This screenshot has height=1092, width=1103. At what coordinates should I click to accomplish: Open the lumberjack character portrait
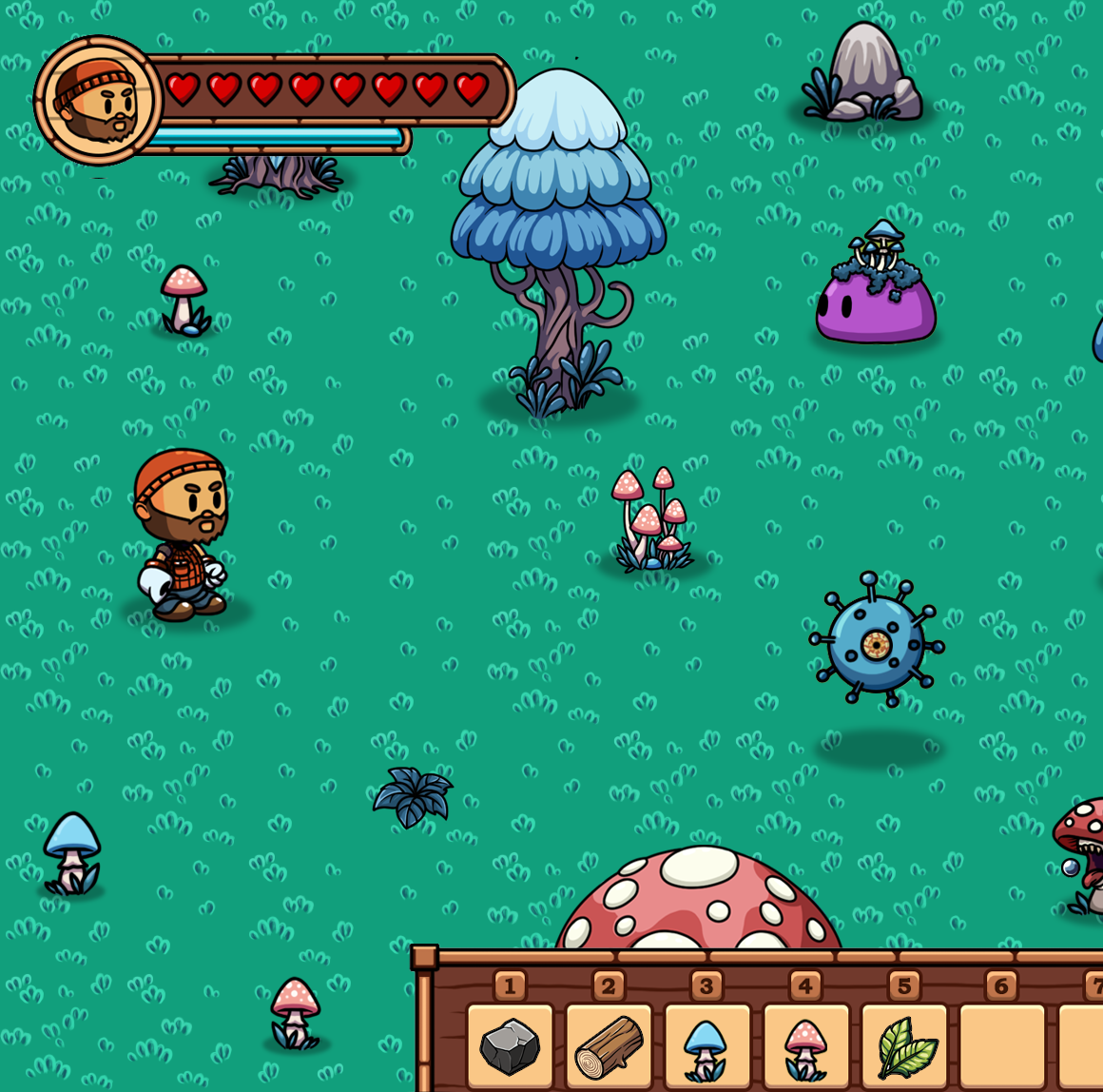click(98, 101)
